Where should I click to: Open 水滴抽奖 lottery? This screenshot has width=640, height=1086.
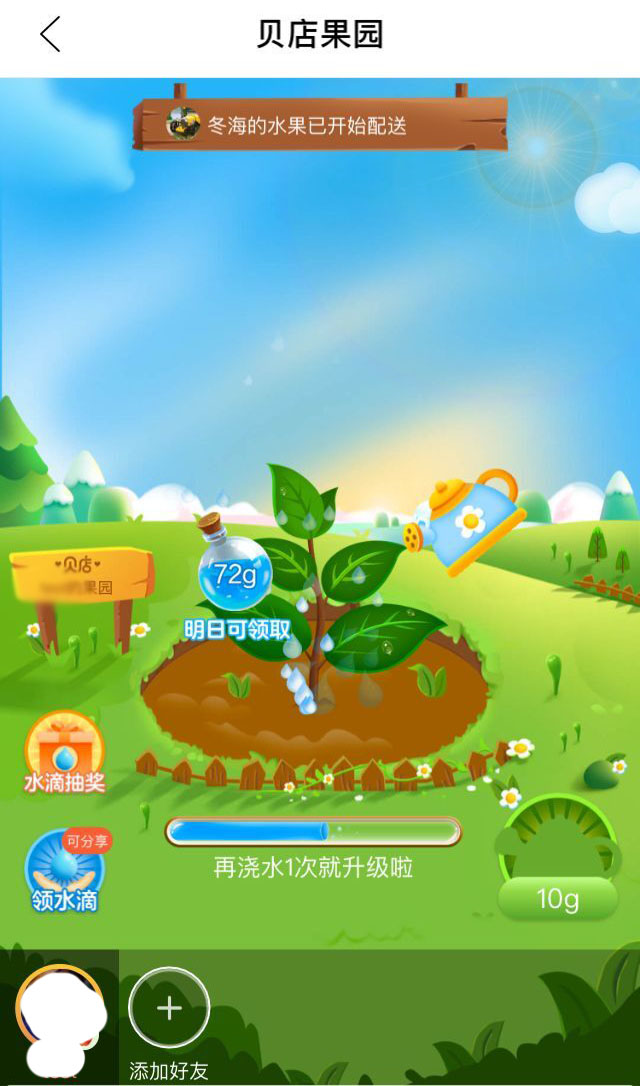tap(64, 754)
